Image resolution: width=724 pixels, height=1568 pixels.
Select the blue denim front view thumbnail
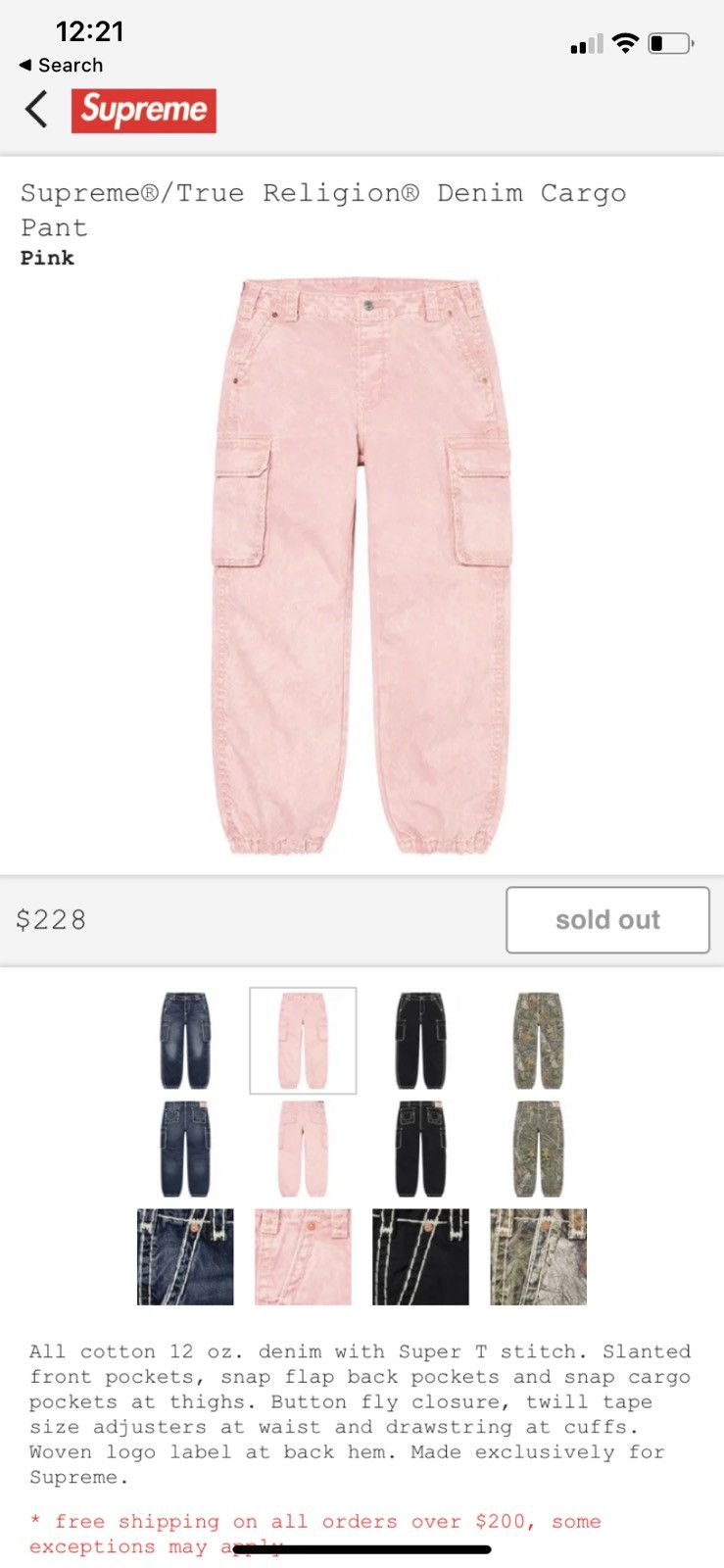[185, 1041]
